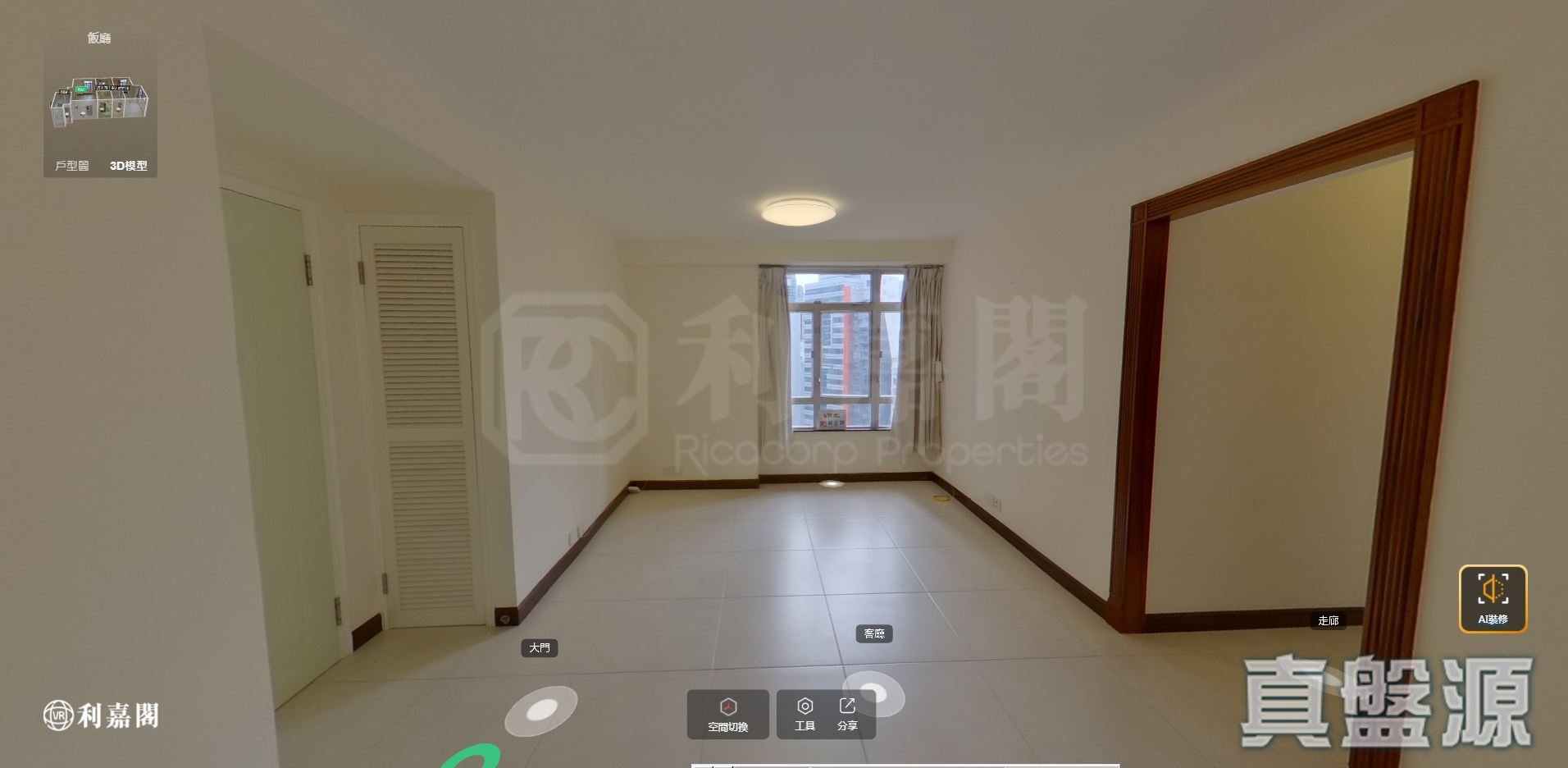This screenshot has width=1568, height=768.
Task: Open the 3D model minimap thumbnail
Action: coord(100,102)
